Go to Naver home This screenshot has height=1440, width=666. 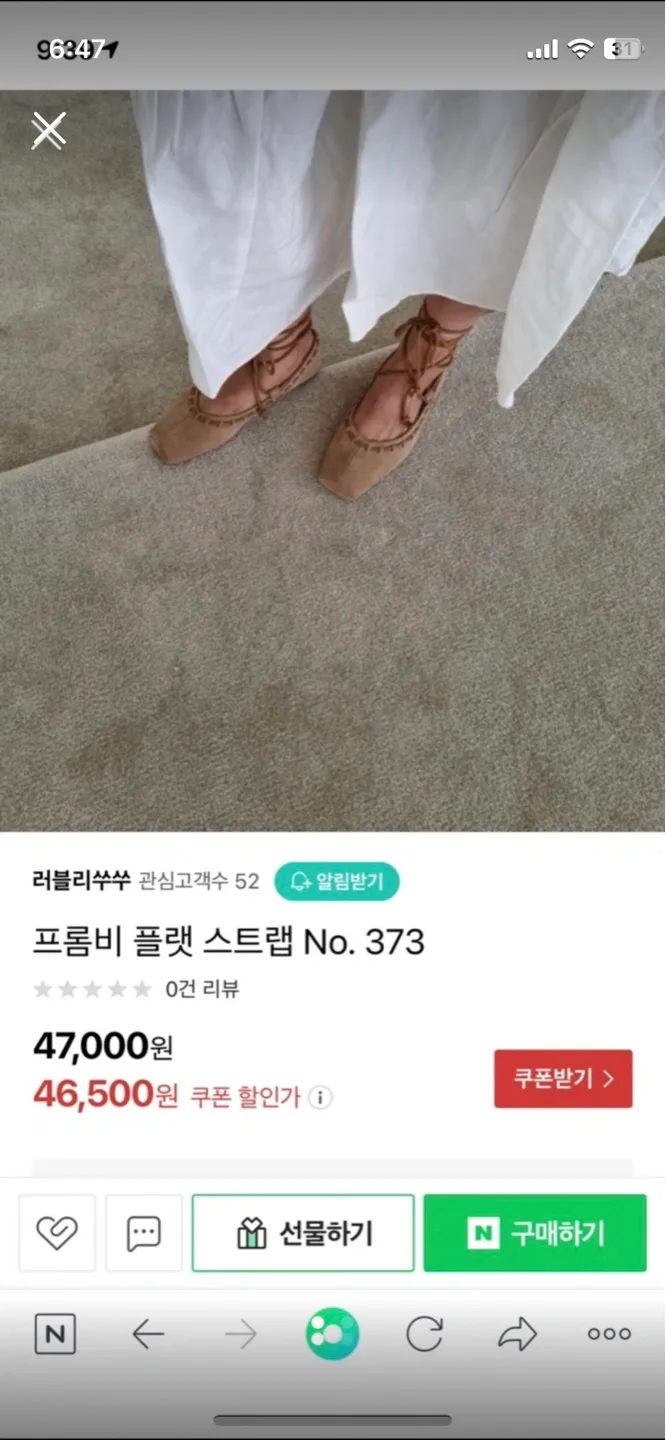click(55, 1334)
